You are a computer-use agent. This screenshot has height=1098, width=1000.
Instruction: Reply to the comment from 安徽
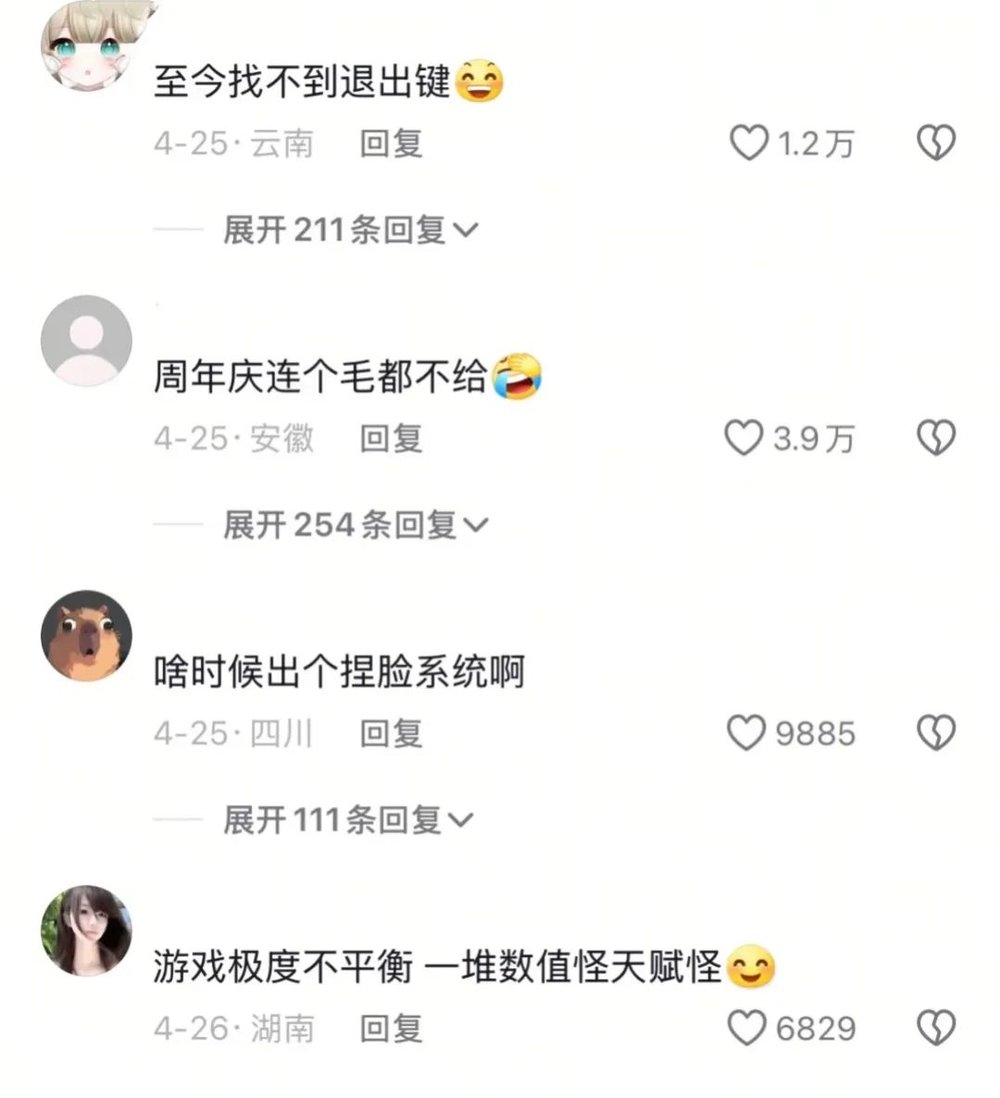click(391, 438)
